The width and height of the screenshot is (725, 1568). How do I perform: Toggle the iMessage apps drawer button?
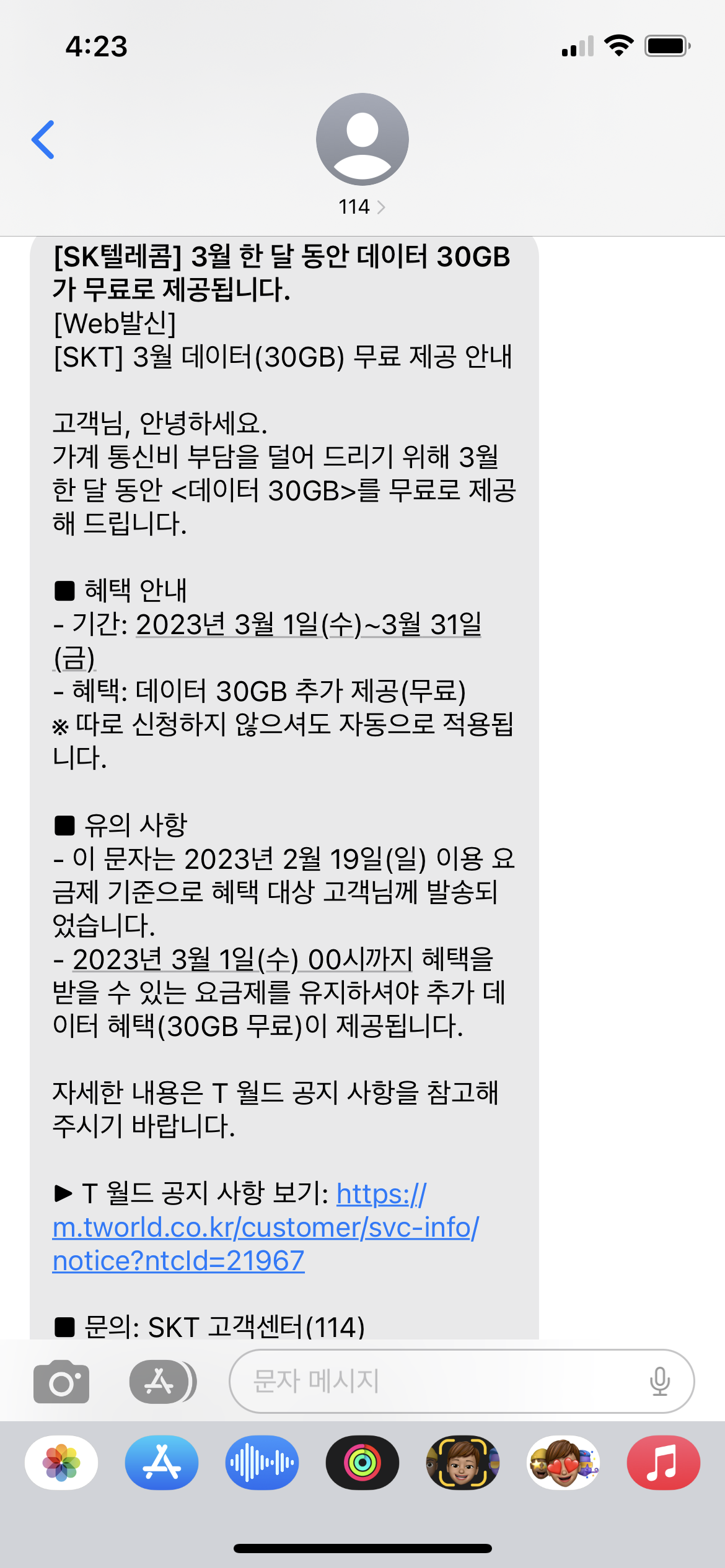pyautogui.click(x=162, y=1382)
